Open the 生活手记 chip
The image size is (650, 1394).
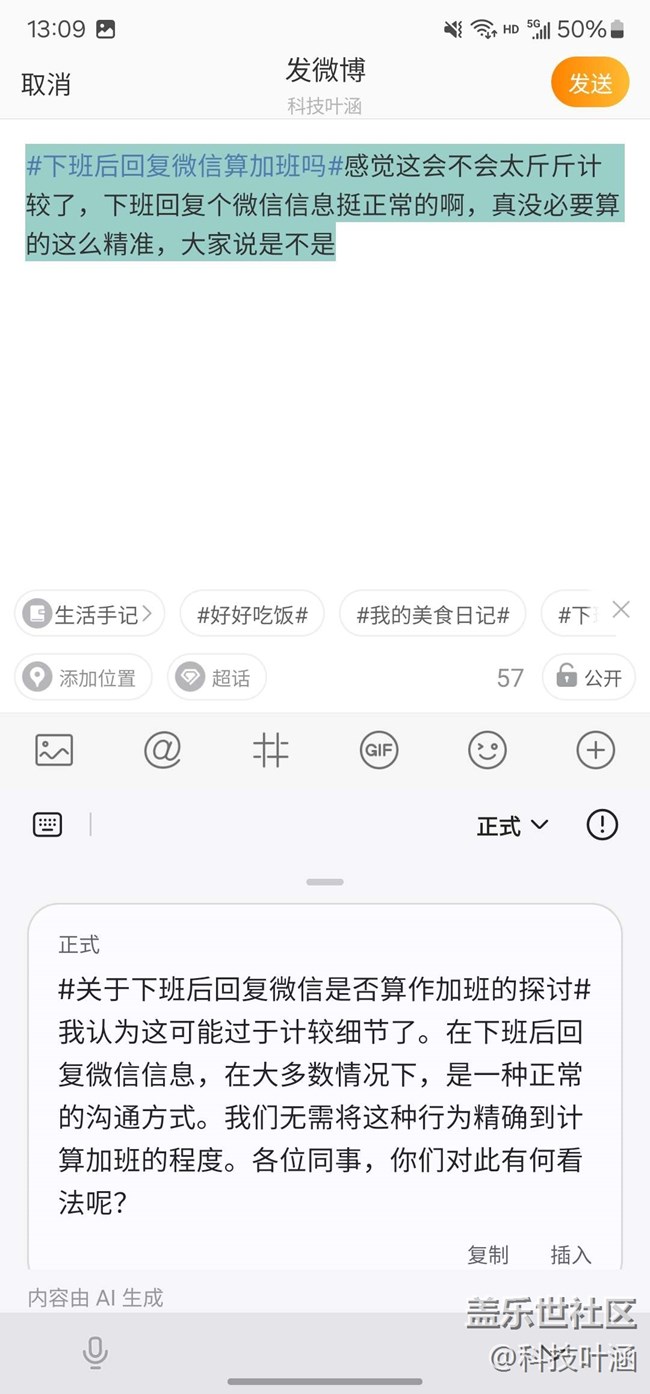88,614
